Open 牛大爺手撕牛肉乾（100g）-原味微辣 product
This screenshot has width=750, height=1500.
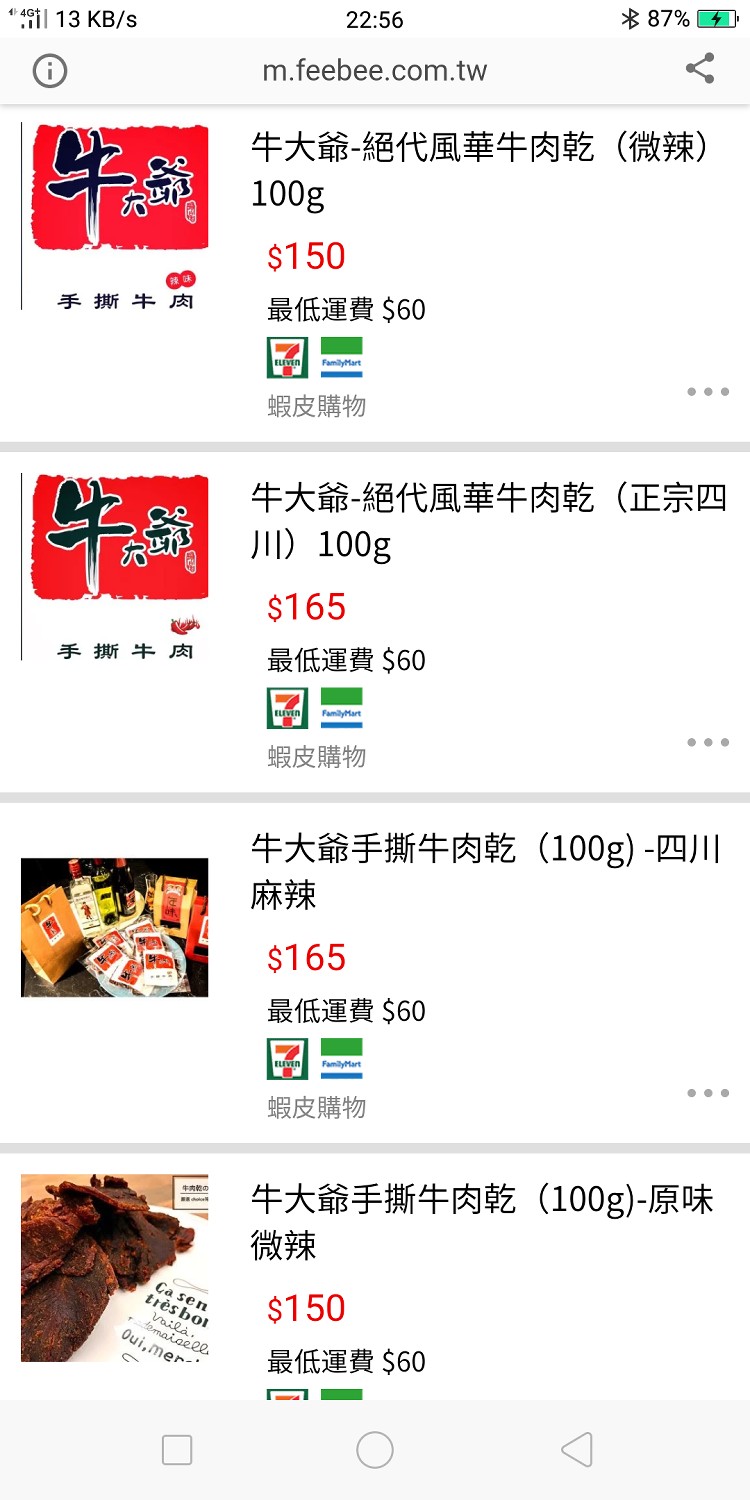(482, 1222)
